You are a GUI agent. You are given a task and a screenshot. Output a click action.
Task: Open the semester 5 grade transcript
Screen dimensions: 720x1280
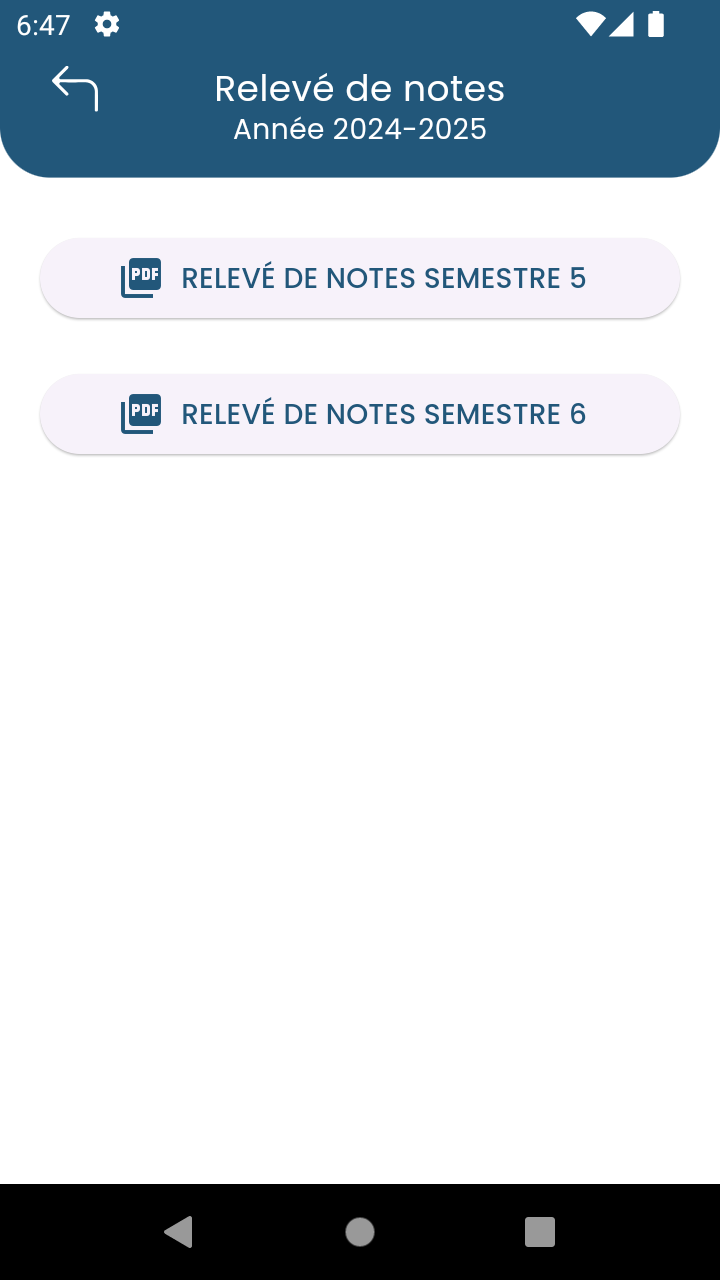point(360,278)
